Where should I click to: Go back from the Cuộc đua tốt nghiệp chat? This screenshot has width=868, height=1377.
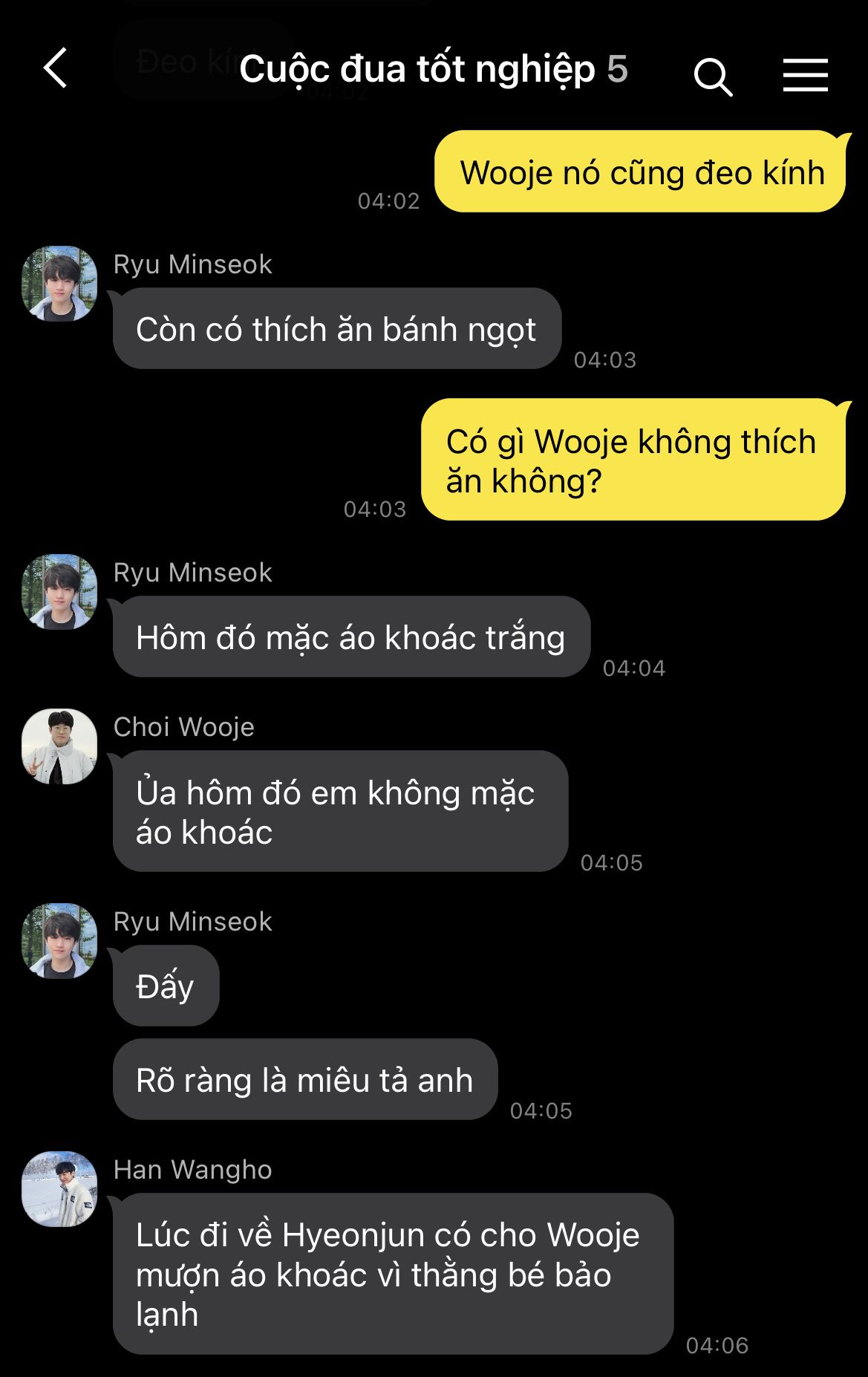point(56,69)
